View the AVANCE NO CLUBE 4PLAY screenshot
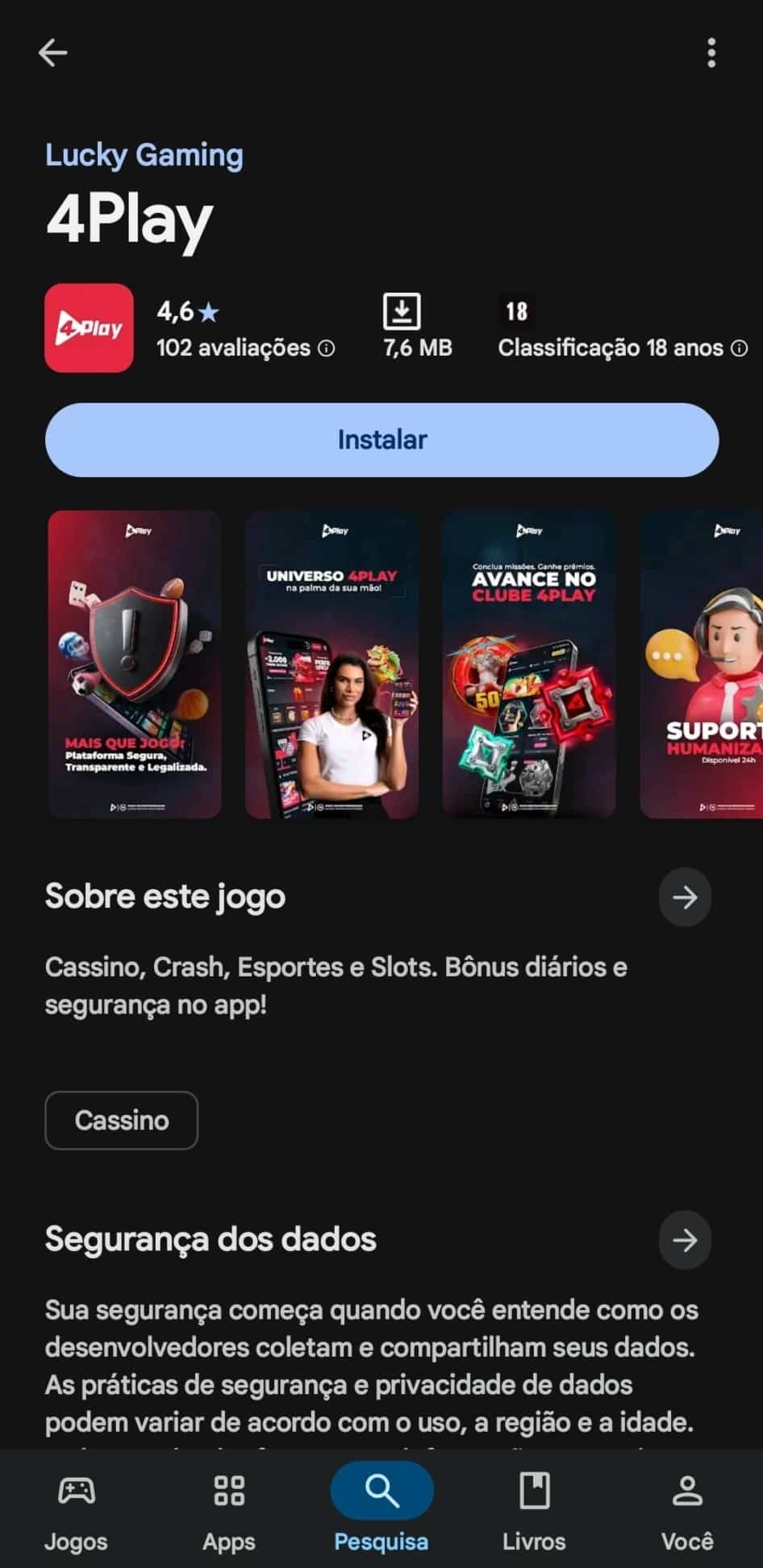763x1568 pixels. click(529, 663)
